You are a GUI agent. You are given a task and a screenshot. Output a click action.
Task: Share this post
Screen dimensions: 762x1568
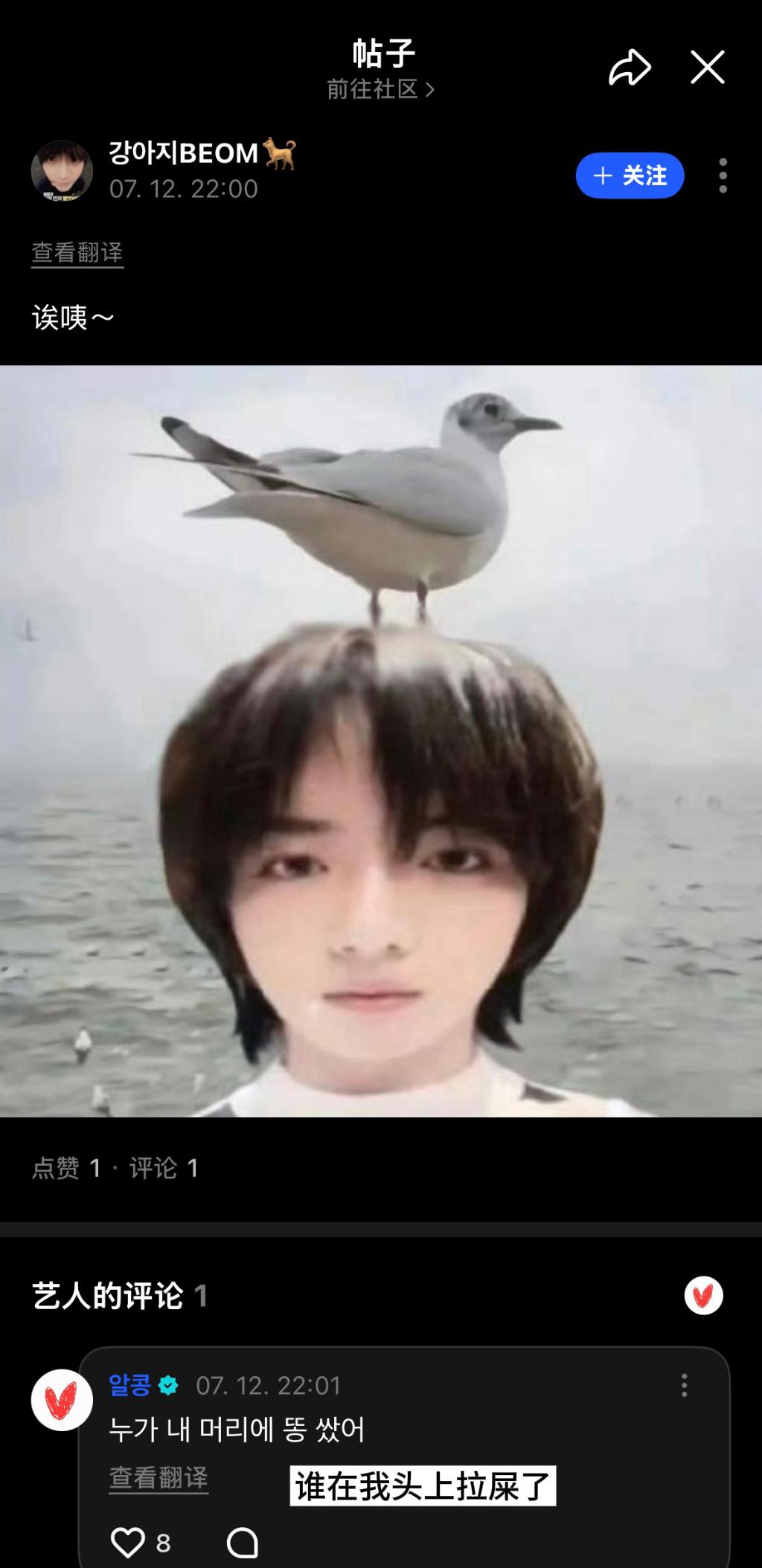tap(630, 68)
